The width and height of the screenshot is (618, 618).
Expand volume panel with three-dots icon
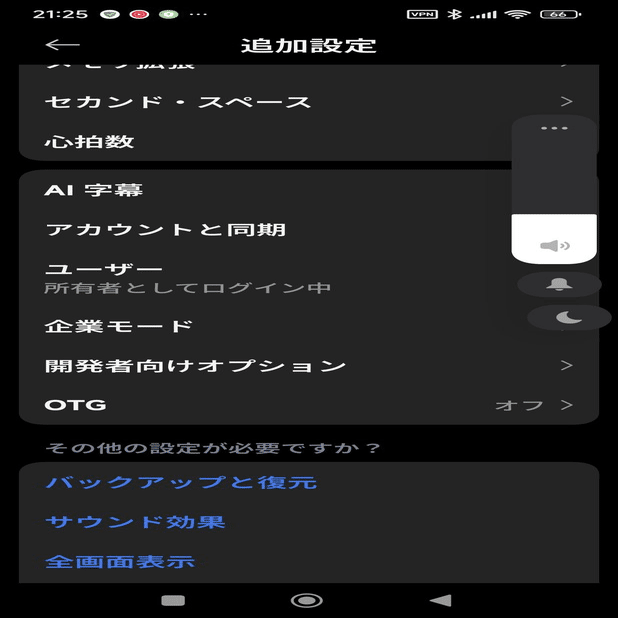553,129
